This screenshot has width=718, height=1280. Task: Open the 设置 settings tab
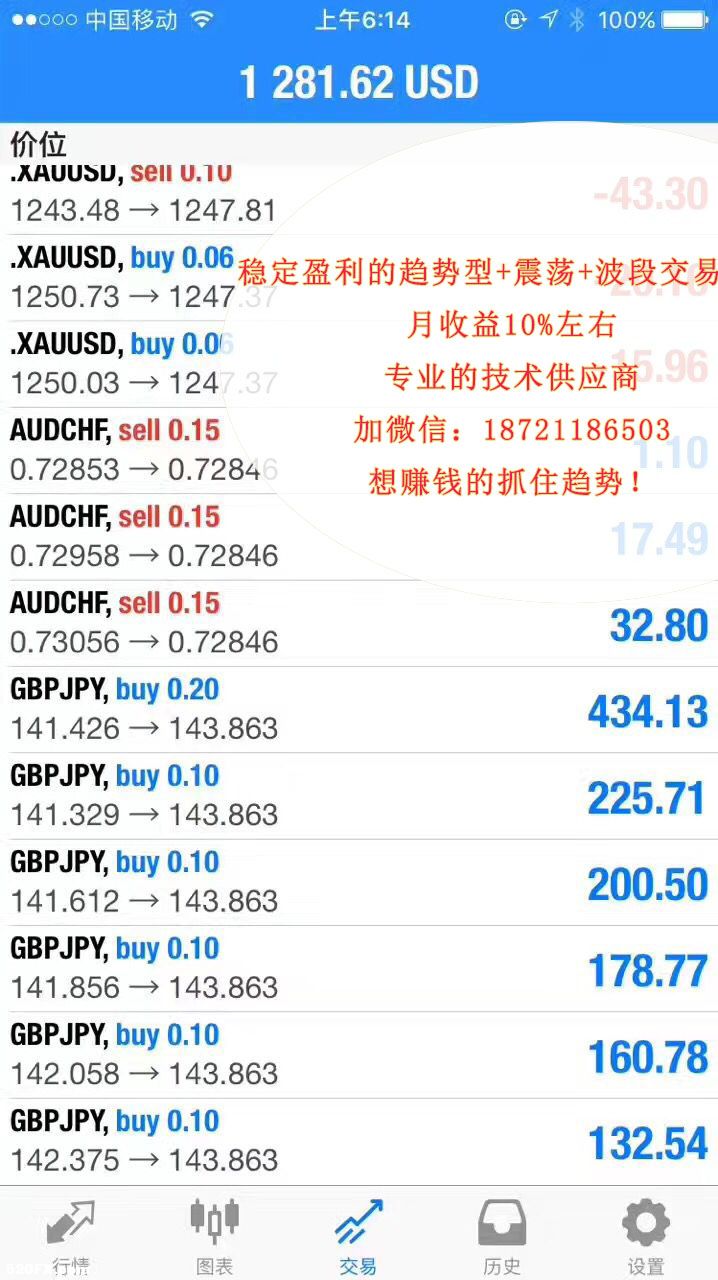(x=646, y=1236)
